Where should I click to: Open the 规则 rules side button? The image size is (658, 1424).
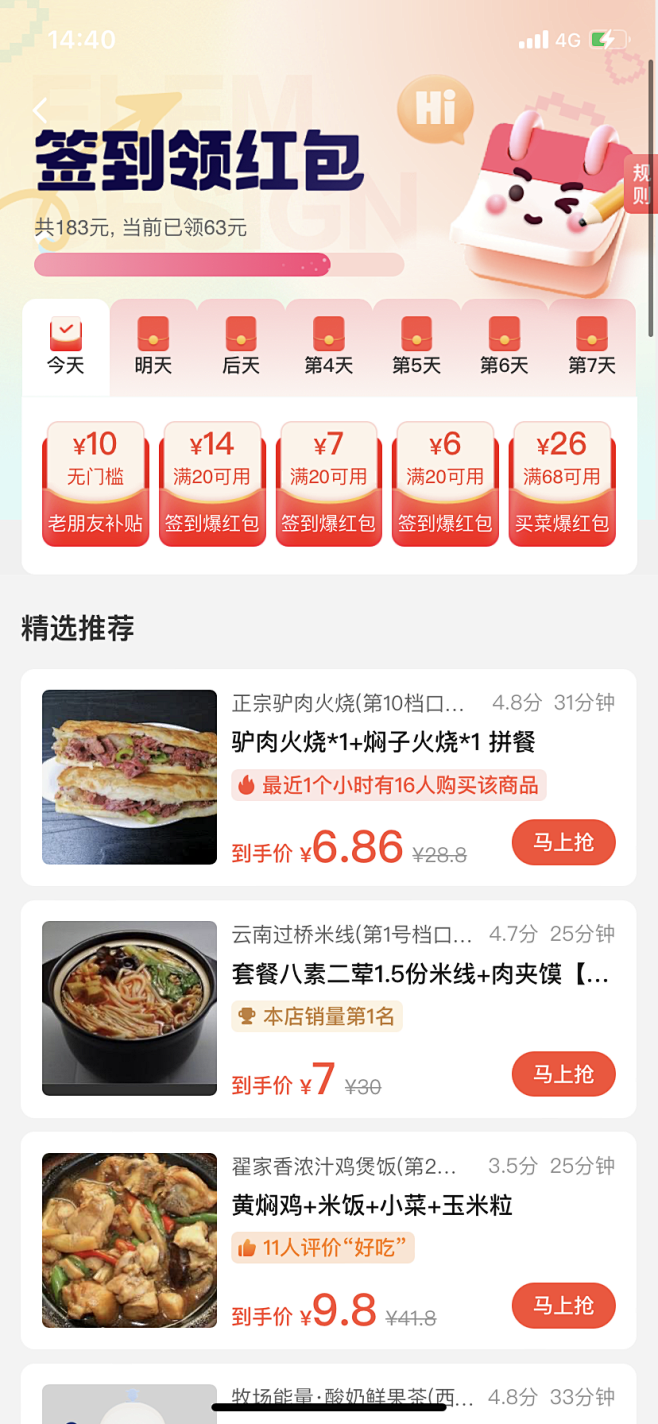coord(641,184)
